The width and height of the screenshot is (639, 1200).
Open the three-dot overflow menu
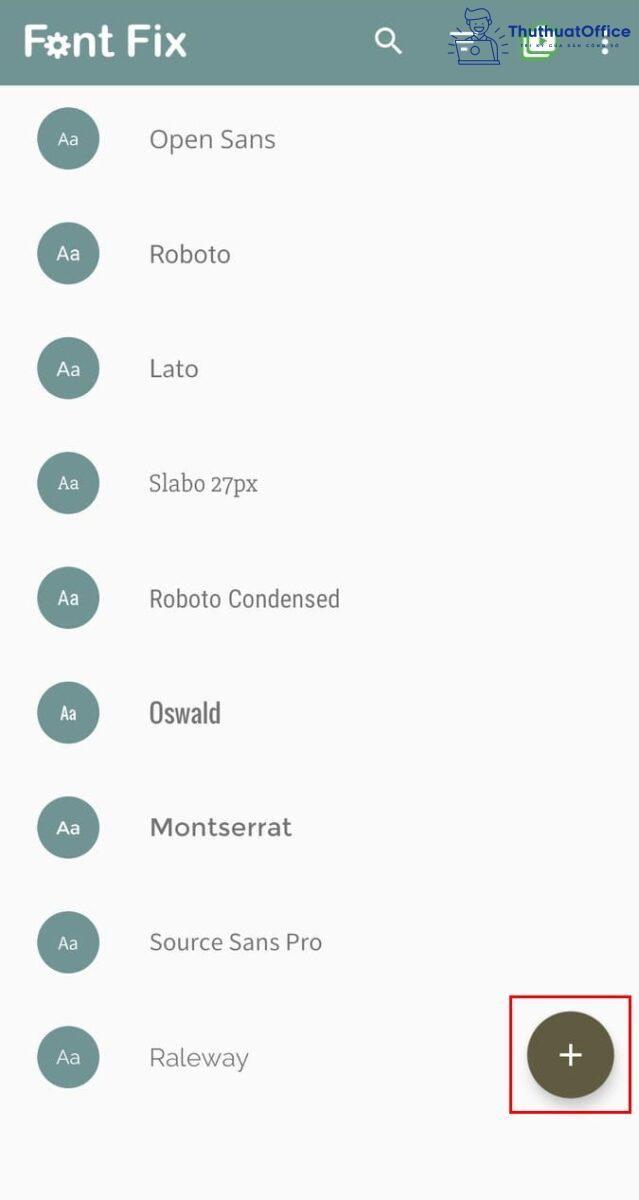tap(605, 42)
